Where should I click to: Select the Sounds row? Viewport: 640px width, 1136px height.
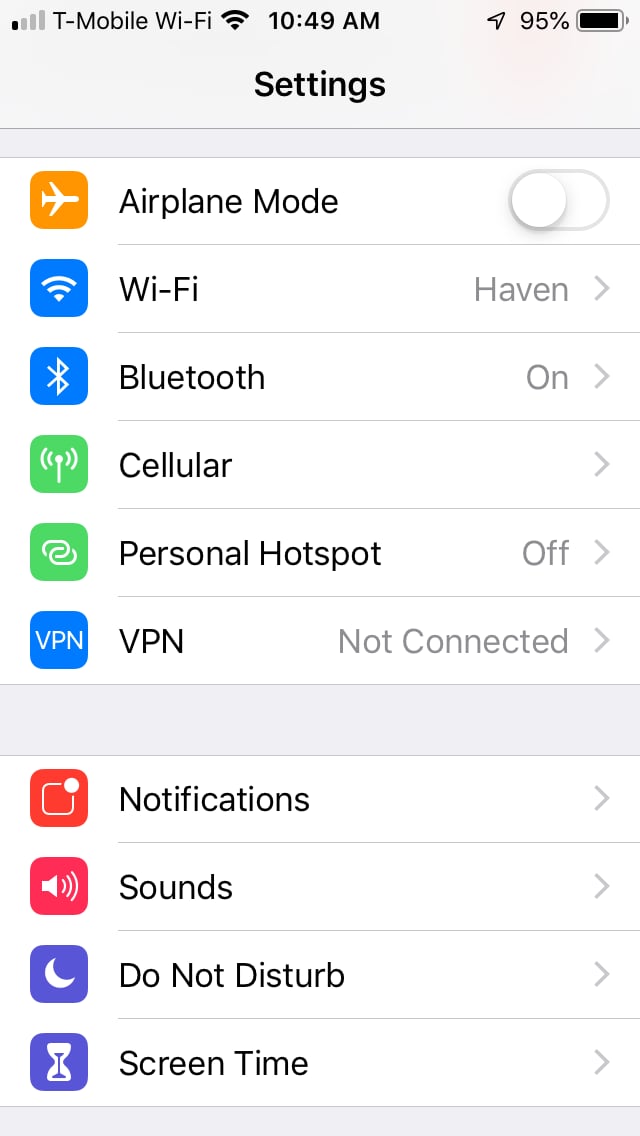tap(320, 887)
